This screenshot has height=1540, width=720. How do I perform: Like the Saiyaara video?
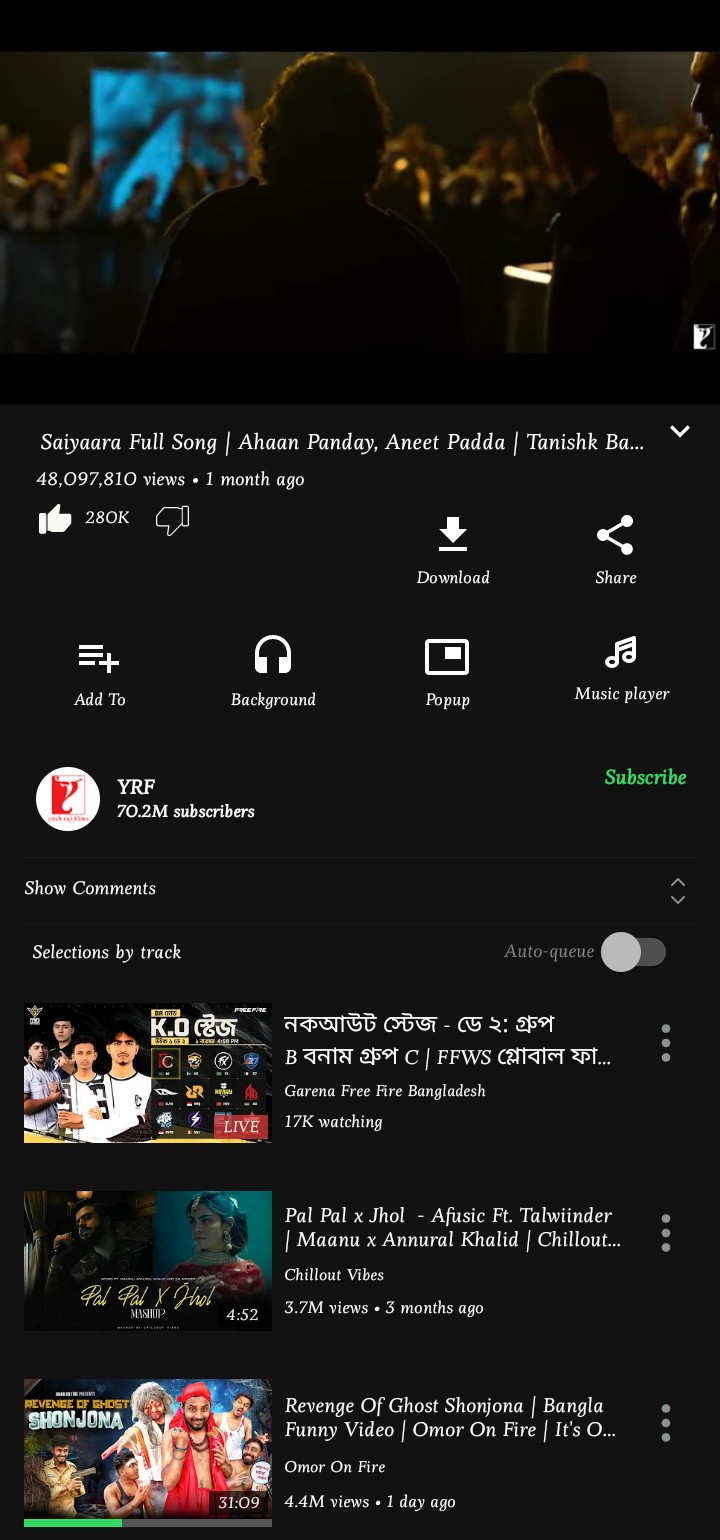[55, 519]
